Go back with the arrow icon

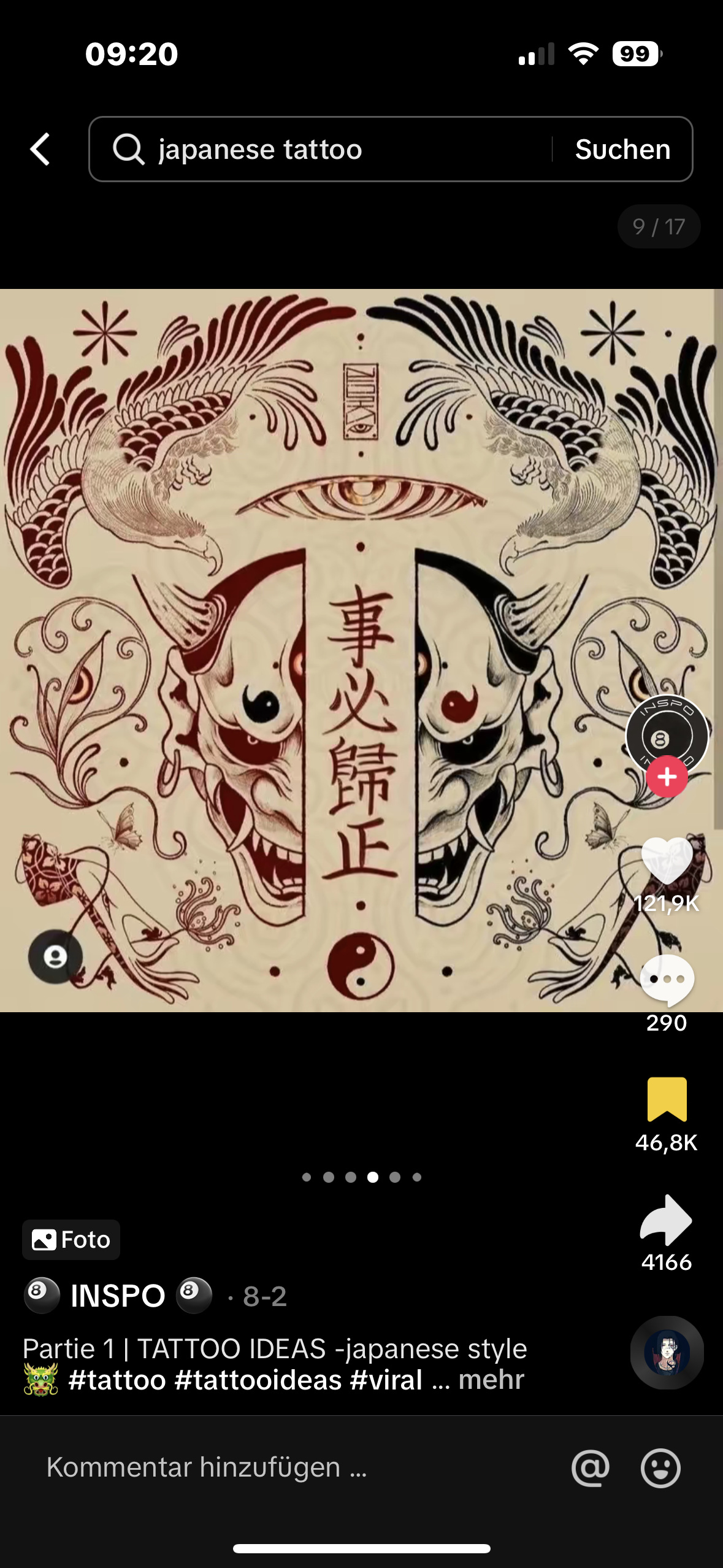point(40,149)
